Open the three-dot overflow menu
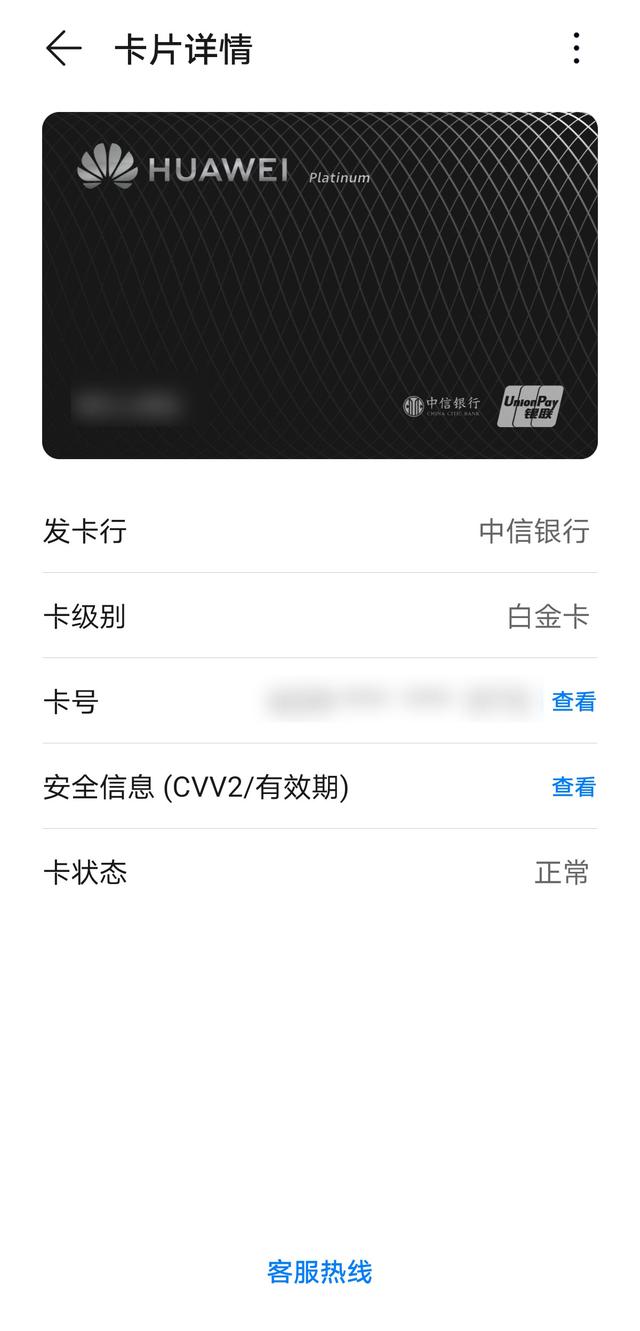640x1331 pixels. [576, 49]
